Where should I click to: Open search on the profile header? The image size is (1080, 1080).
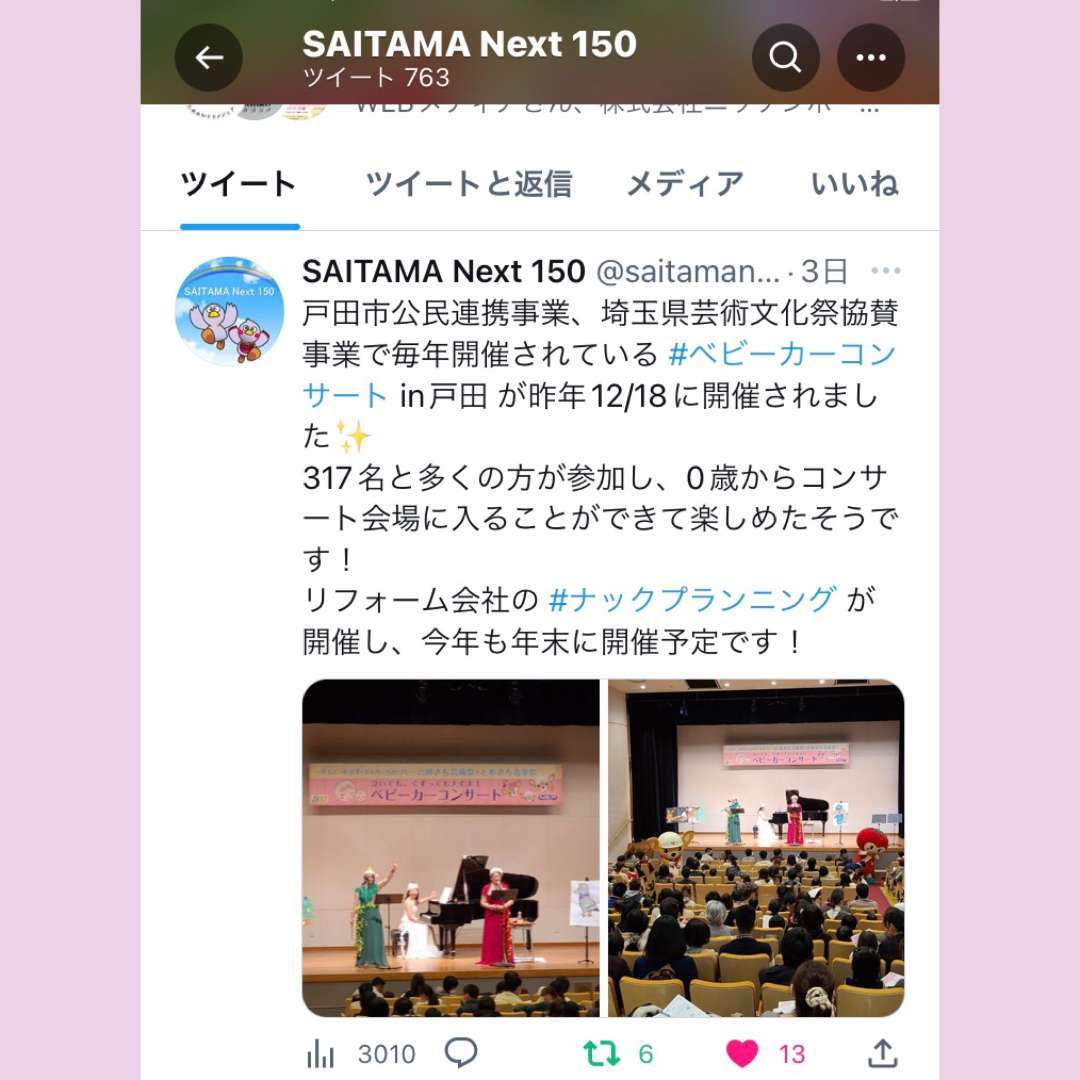pyautogui.click(x=786, y=58)
